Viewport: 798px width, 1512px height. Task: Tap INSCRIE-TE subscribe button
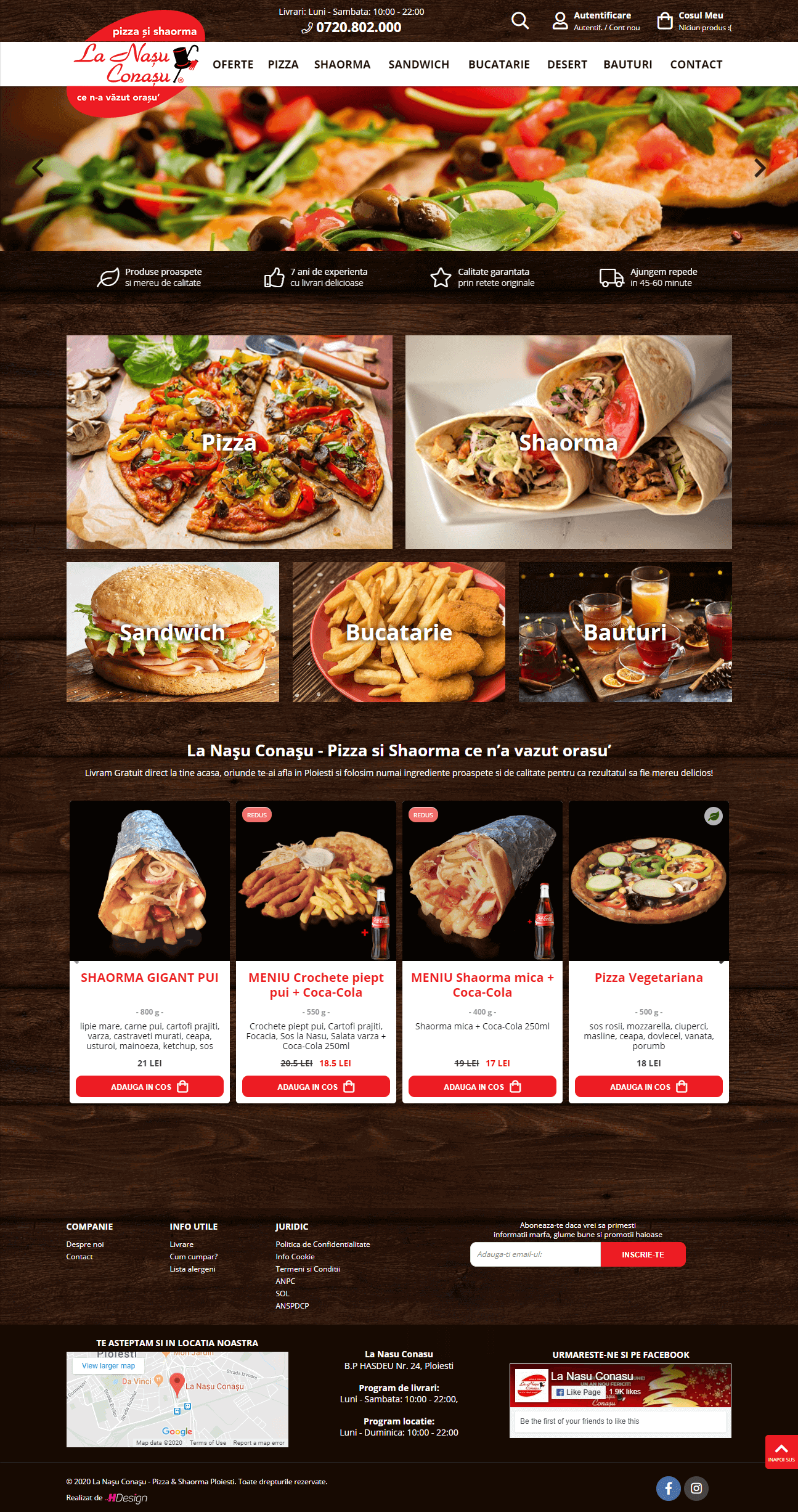[643, 1254]
